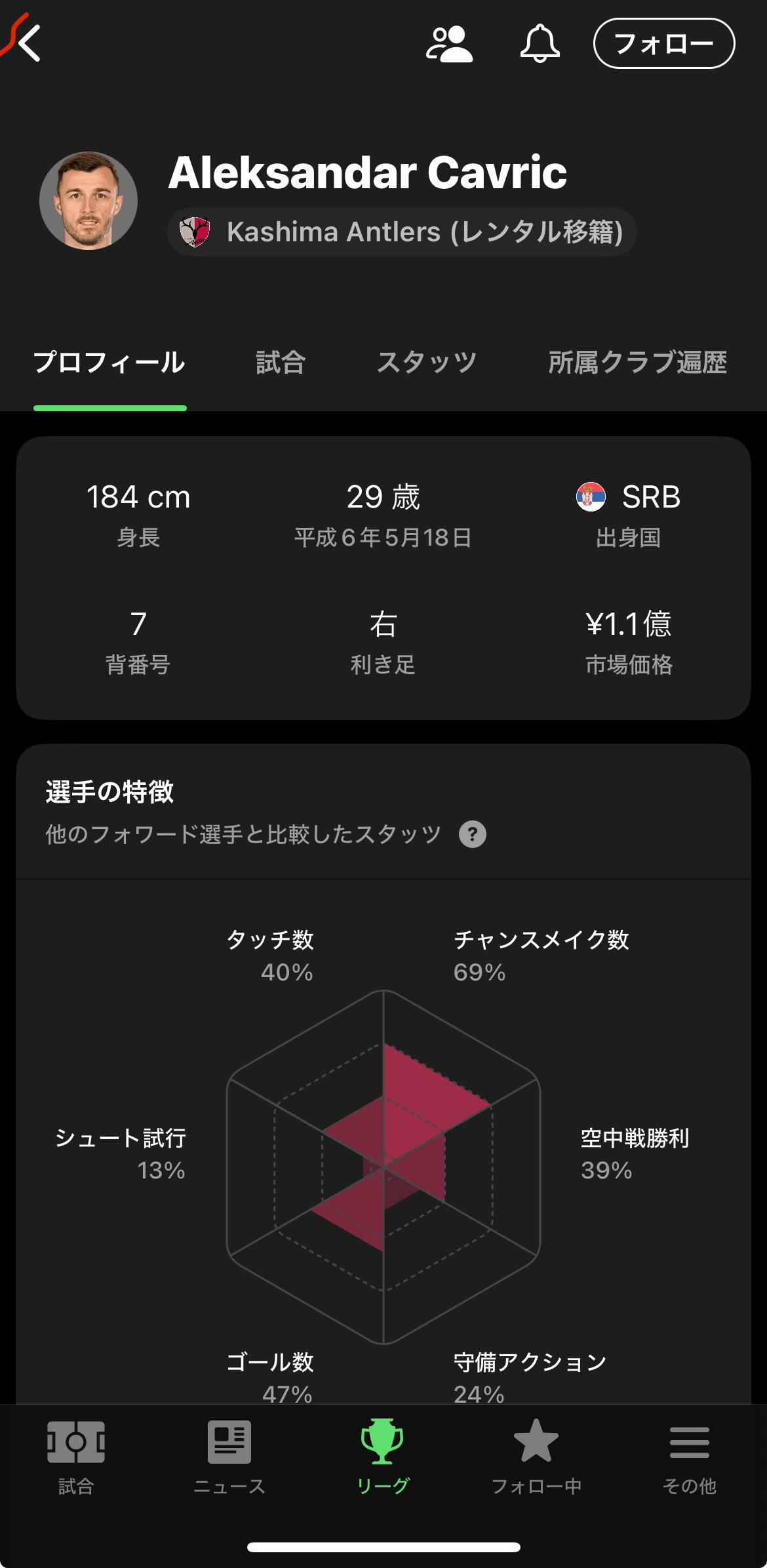Viewport: 767px width, 1568px height.
Task: Open その他 menu in bottom navigation
Action: click(690, 1457)
